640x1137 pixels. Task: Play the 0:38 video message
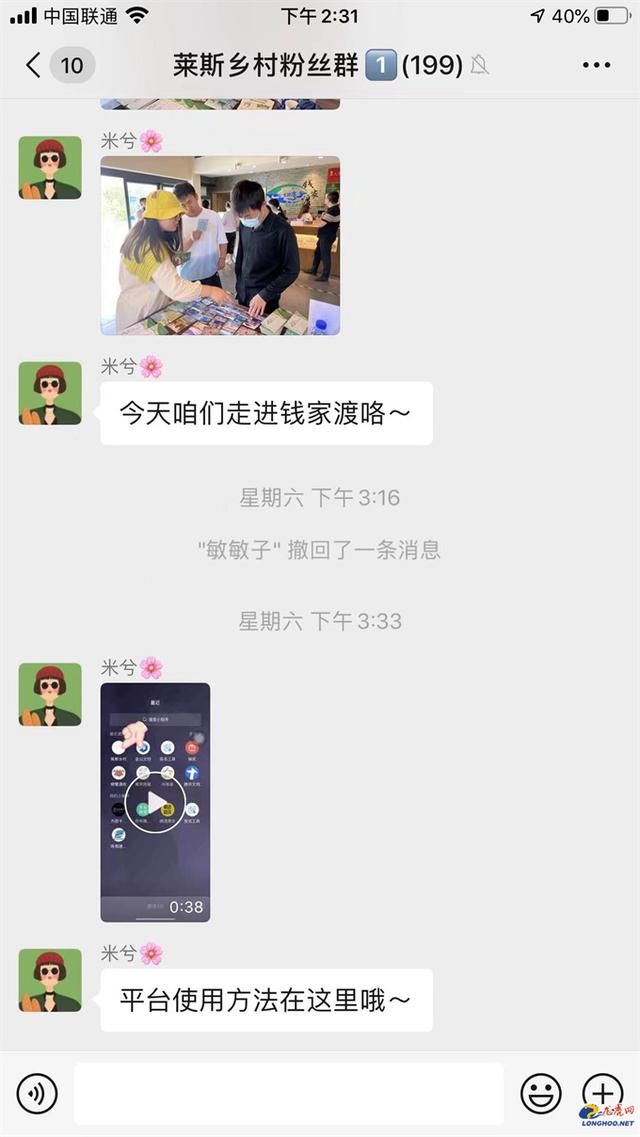click(x=155, y=801)
